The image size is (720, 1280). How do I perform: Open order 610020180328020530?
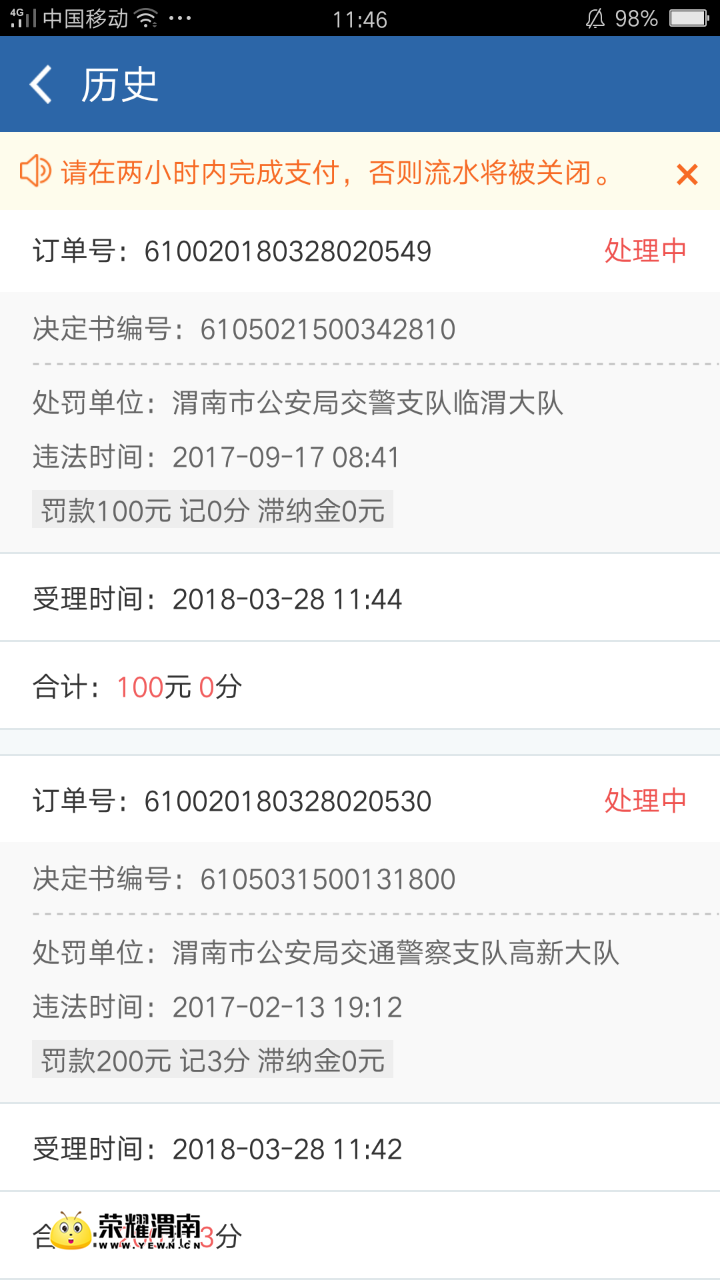coord(288,801)
